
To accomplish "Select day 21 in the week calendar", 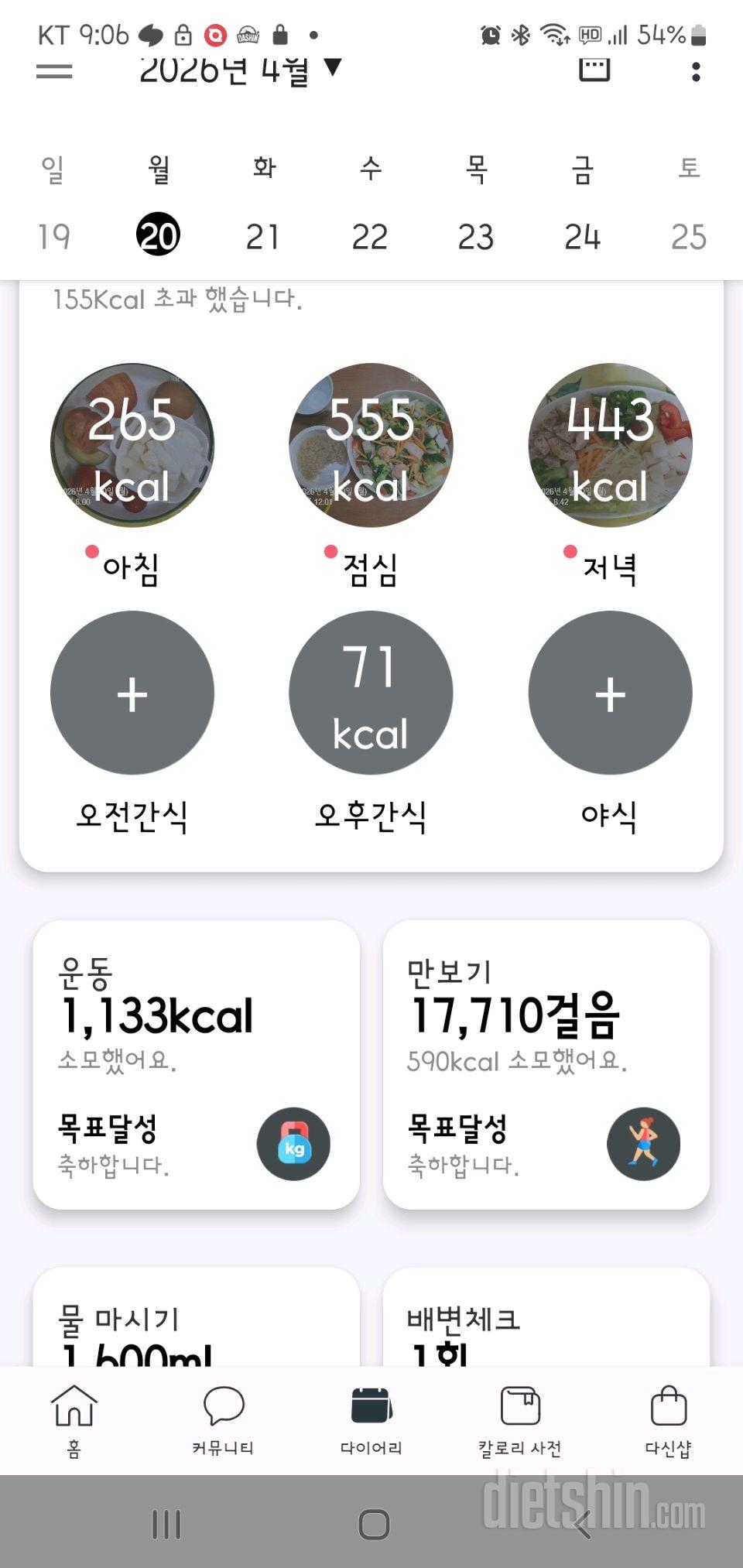I will pos(263,236).
